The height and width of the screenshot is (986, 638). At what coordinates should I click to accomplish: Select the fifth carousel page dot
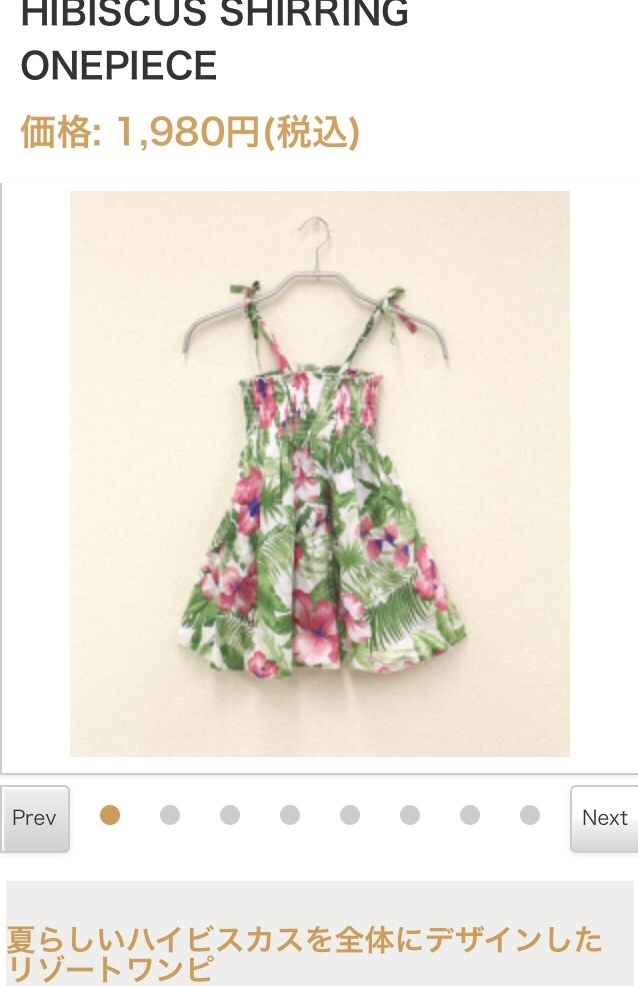tap(350, 815)
